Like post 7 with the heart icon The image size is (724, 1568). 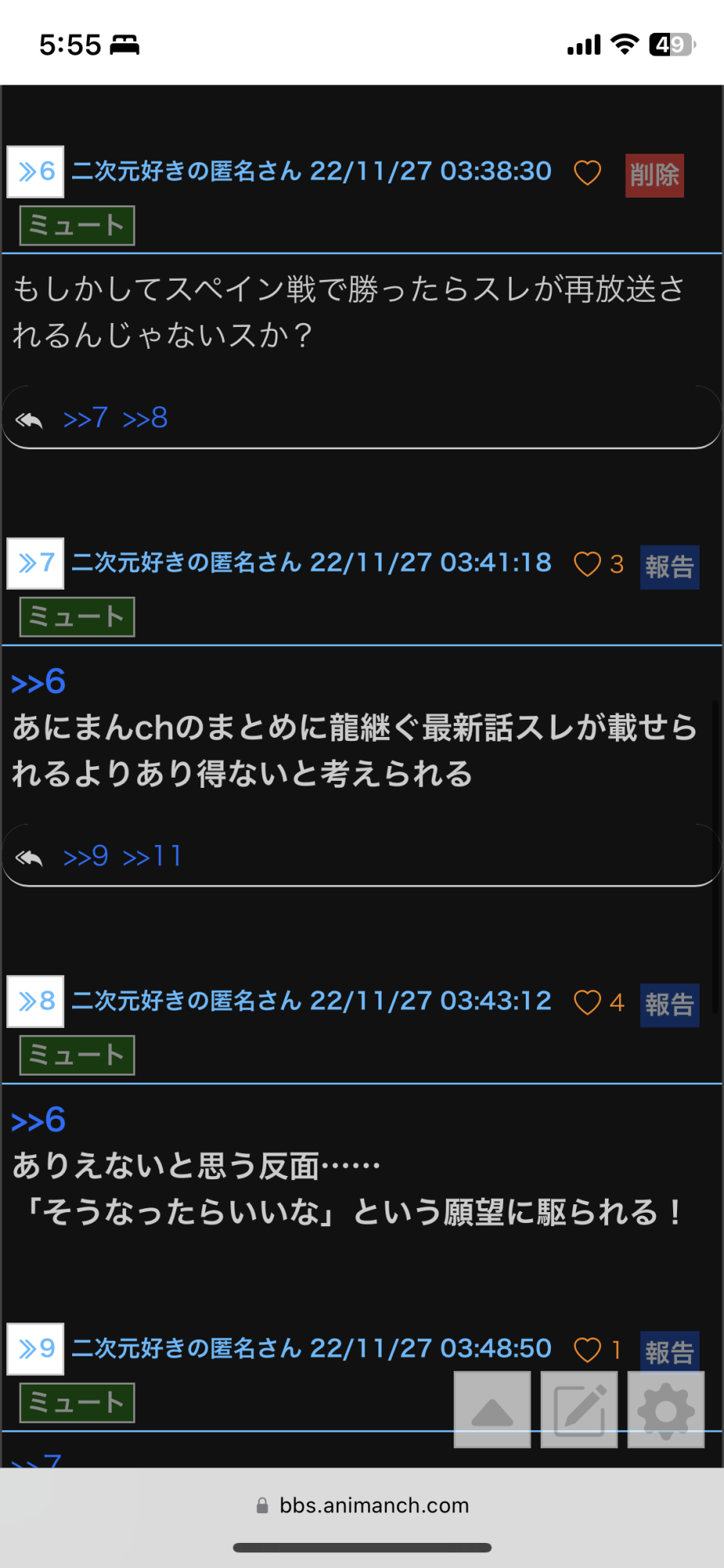(588, 564)
